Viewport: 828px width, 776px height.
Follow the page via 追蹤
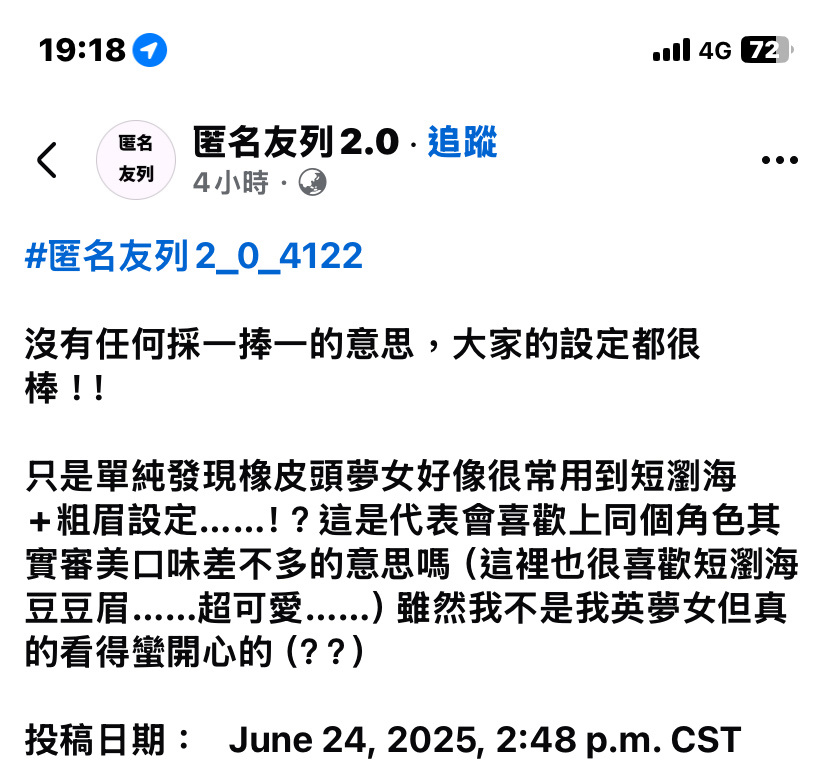tap(462, 143)
